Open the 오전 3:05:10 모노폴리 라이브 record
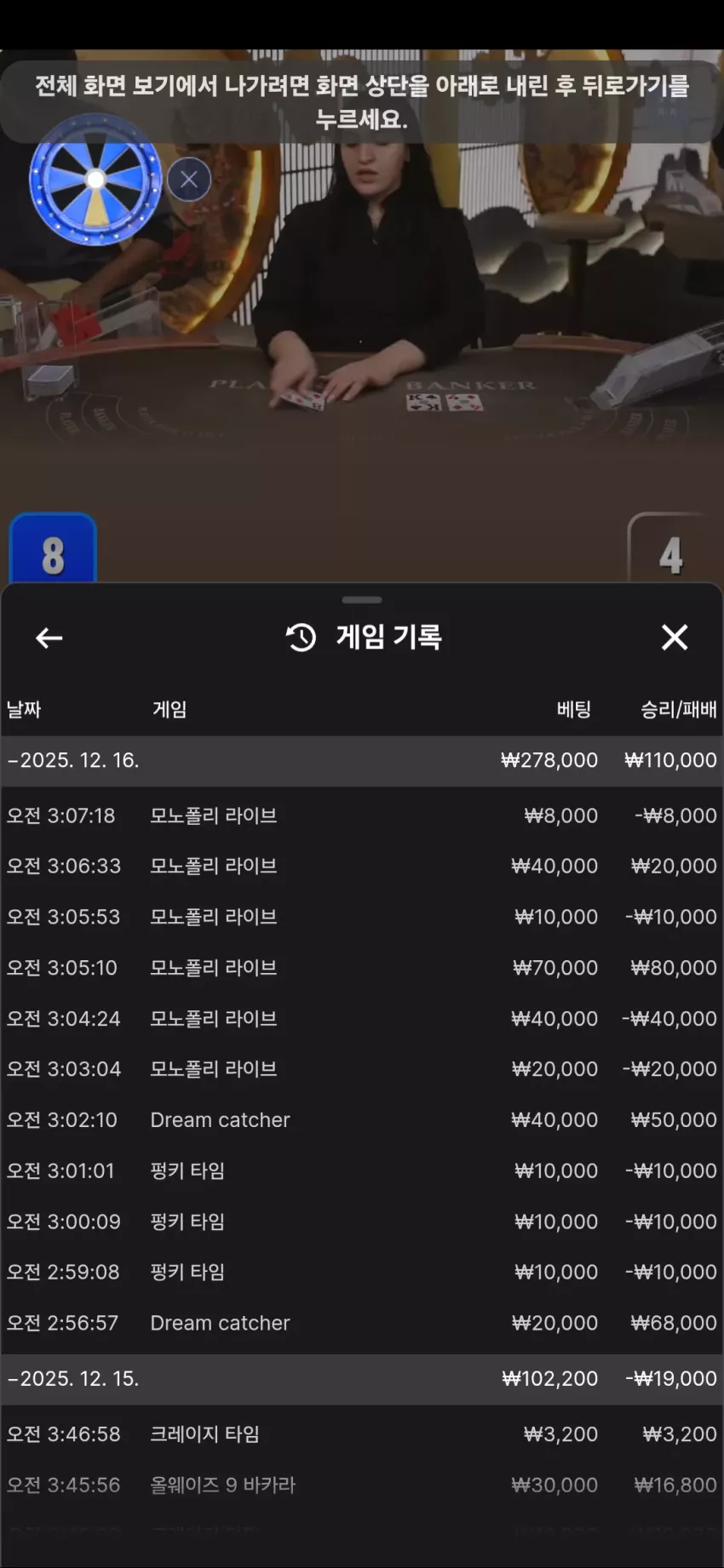The image size is (724, 1568). coord(362,968)
